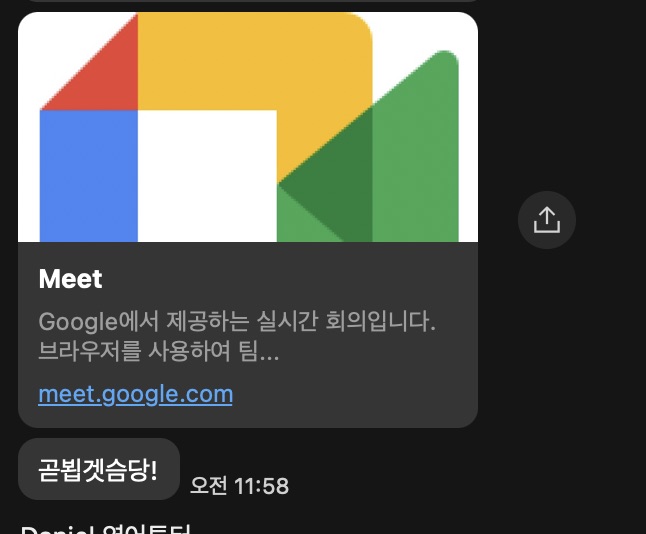
Task: Share the Meet link preview
Action: click(x=547, y=220)
